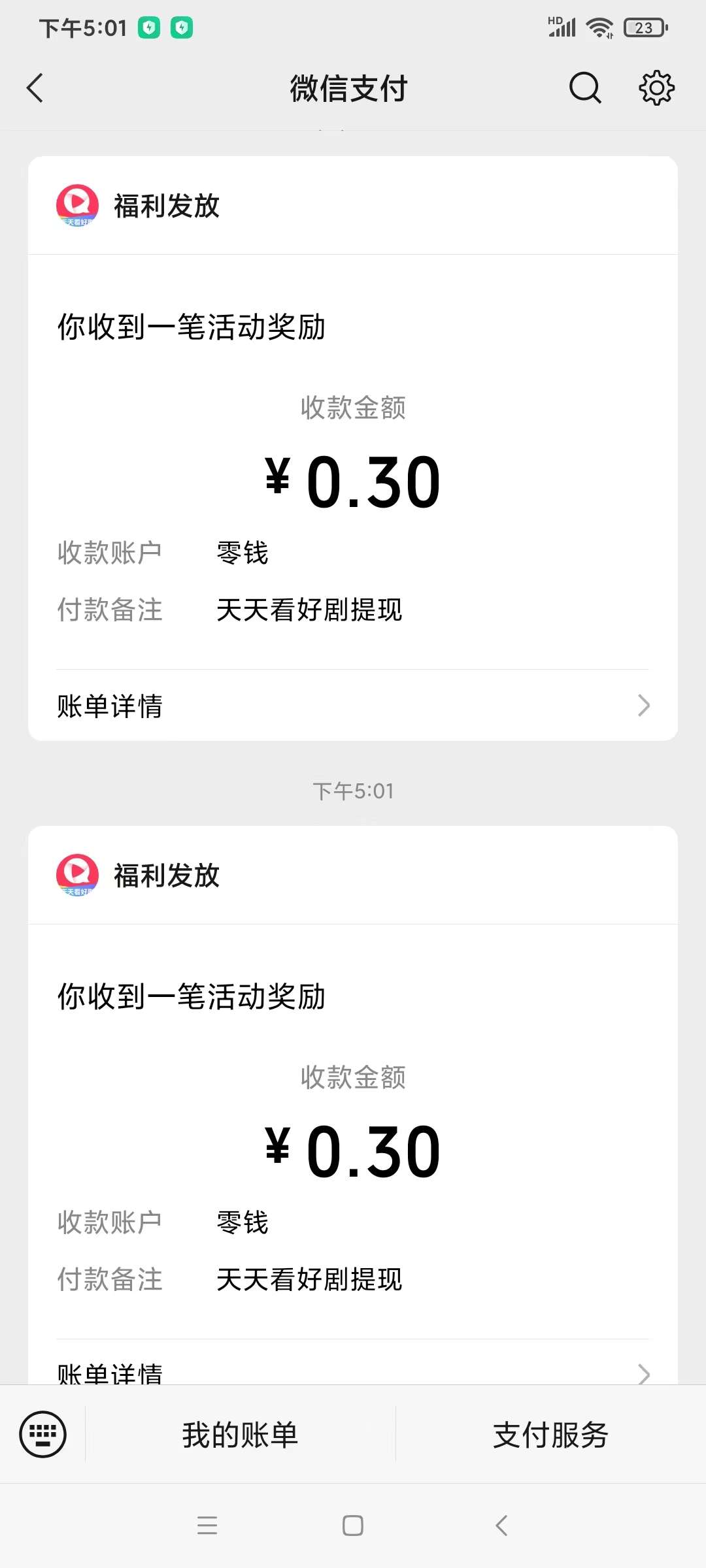Go to the system home screen
Screen dimensions: 706x1568
(353, 1526)
